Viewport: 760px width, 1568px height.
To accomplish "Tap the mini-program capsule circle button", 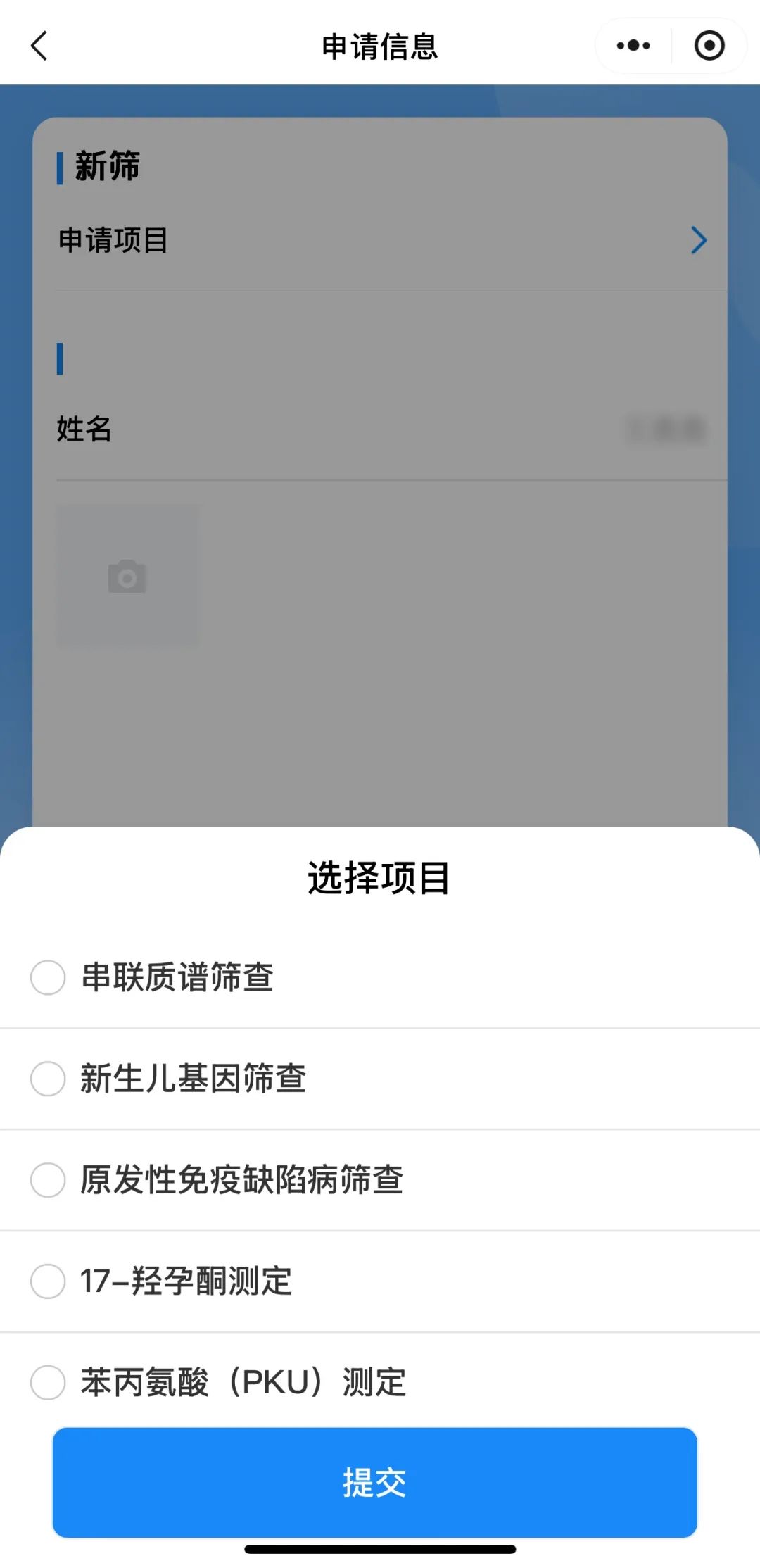I will tap(709, 44).
